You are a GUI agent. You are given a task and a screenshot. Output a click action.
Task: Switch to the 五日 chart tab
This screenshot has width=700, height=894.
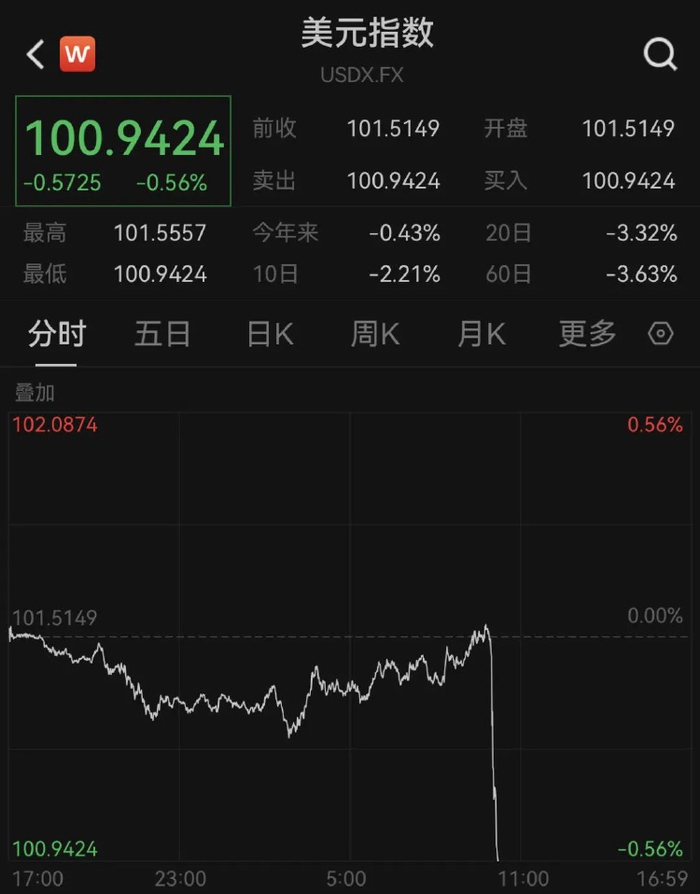point(162,334)
